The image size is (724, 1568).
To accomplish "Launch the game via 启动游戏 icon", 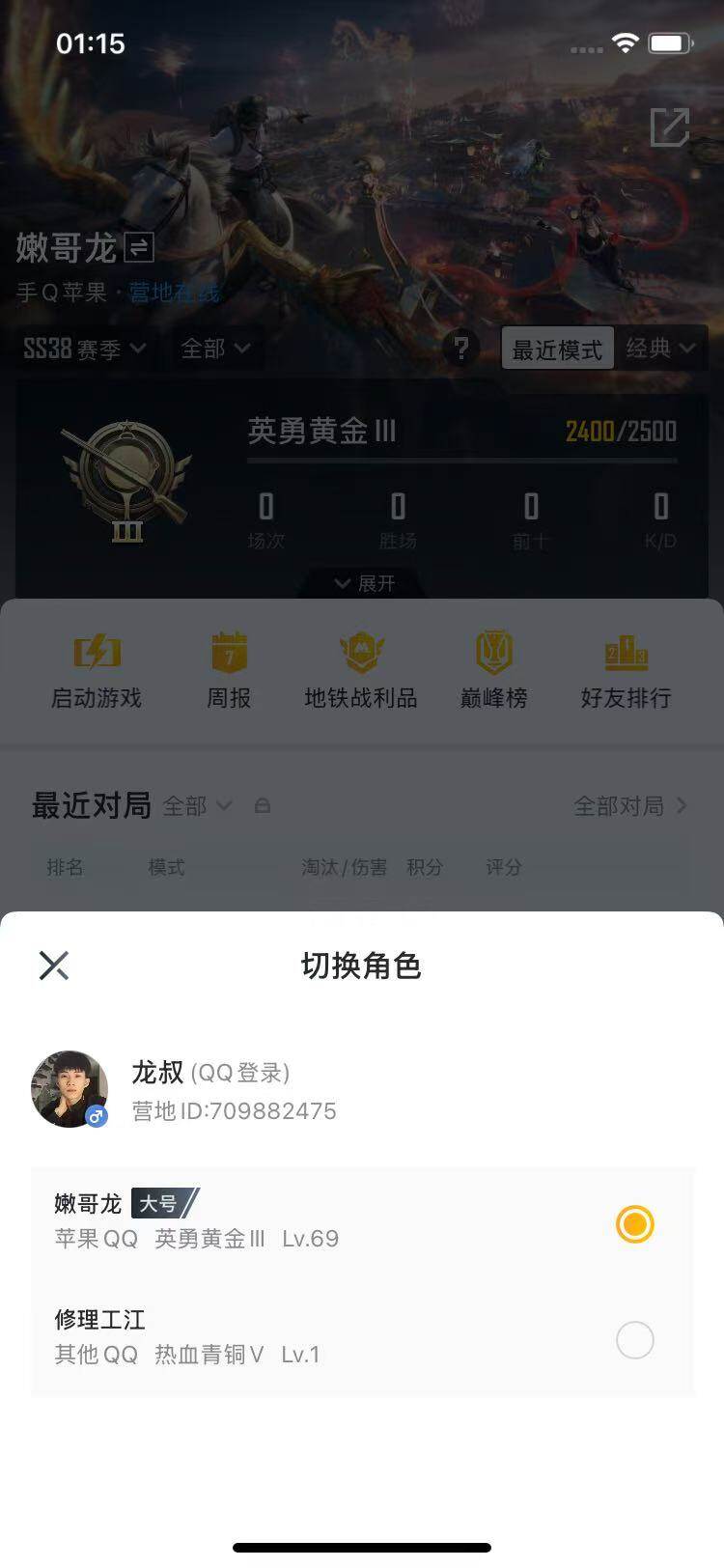I will pos(97,669).
